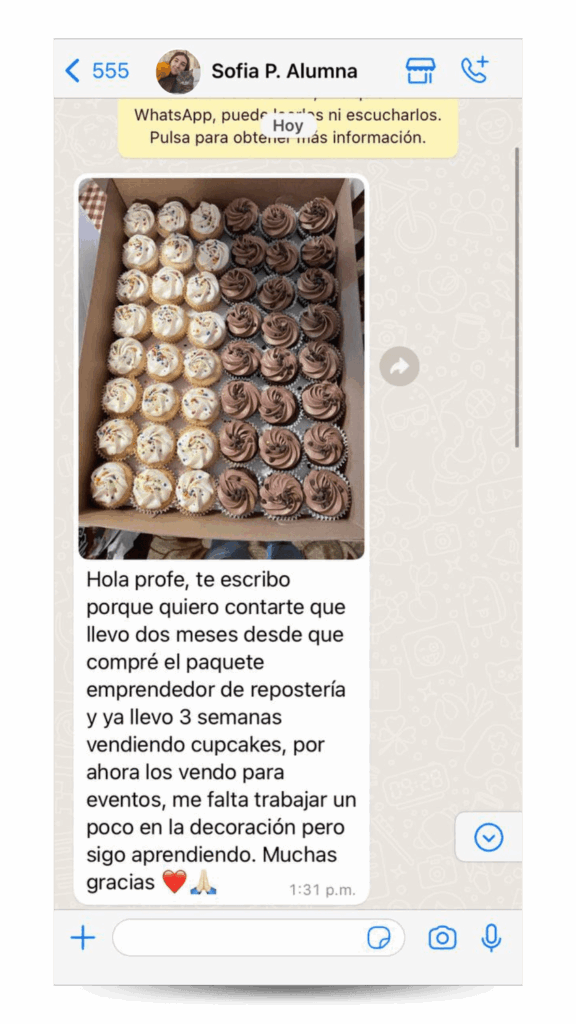Open the business catalog storefront icon
Viewport: 576px width, 1024px height.
click(420, 71)
